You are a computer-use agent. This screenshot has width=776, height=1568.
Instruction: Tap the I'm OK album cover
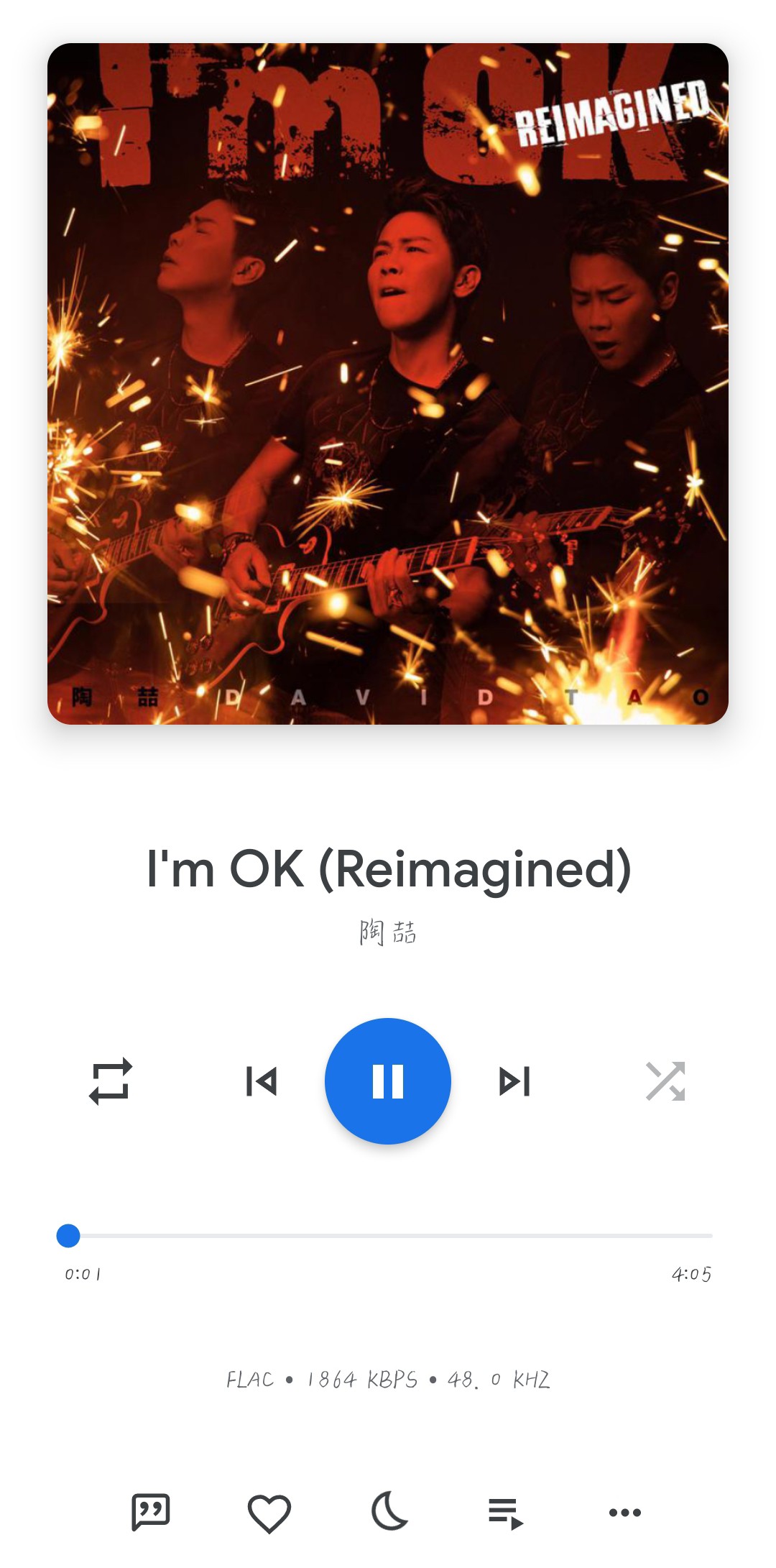pyautogui.click(x=388, y=384)
